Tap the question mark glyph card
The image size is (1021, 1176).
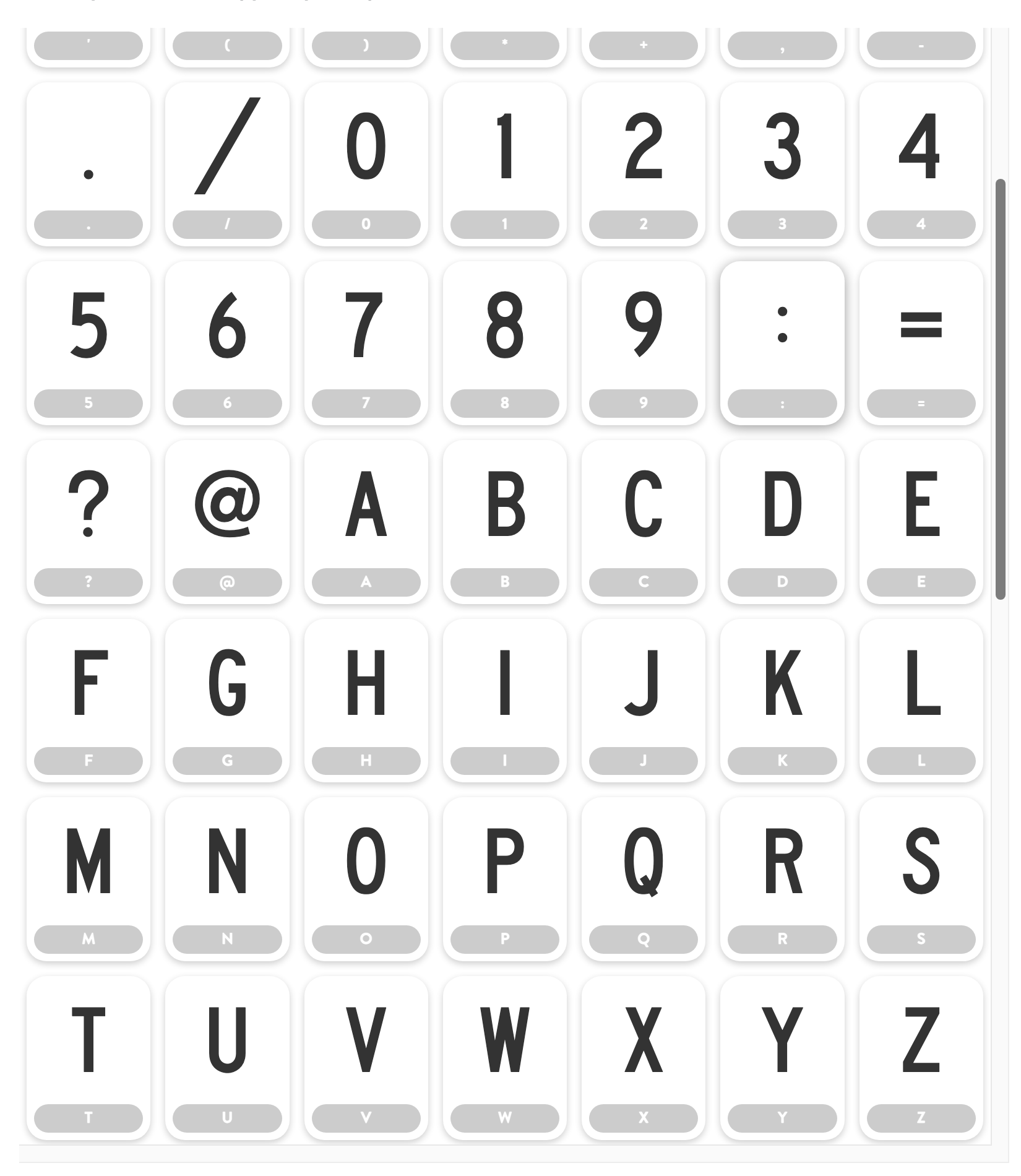pos(88,521)
